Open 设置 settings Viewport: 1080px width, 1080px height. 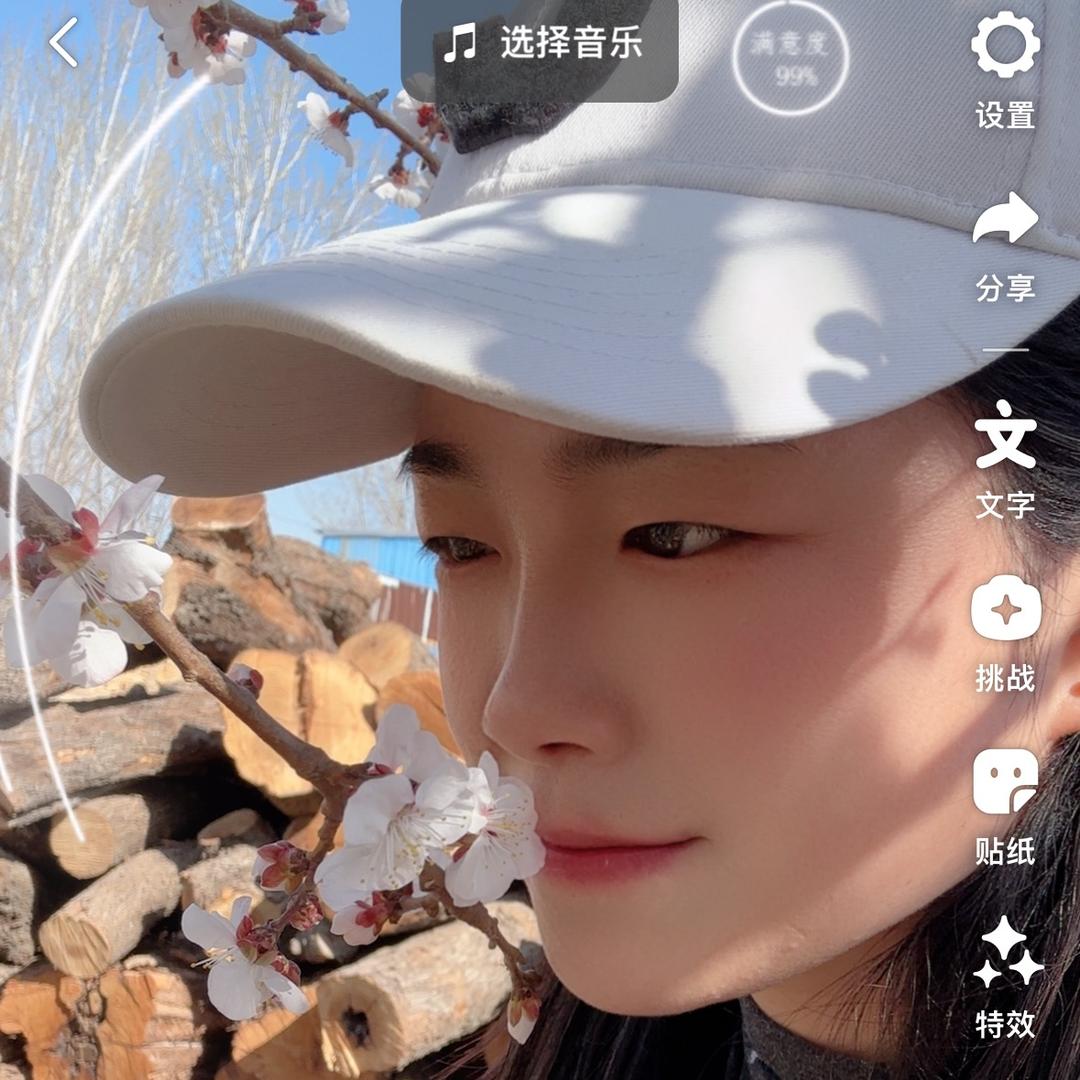point(1005,70)
